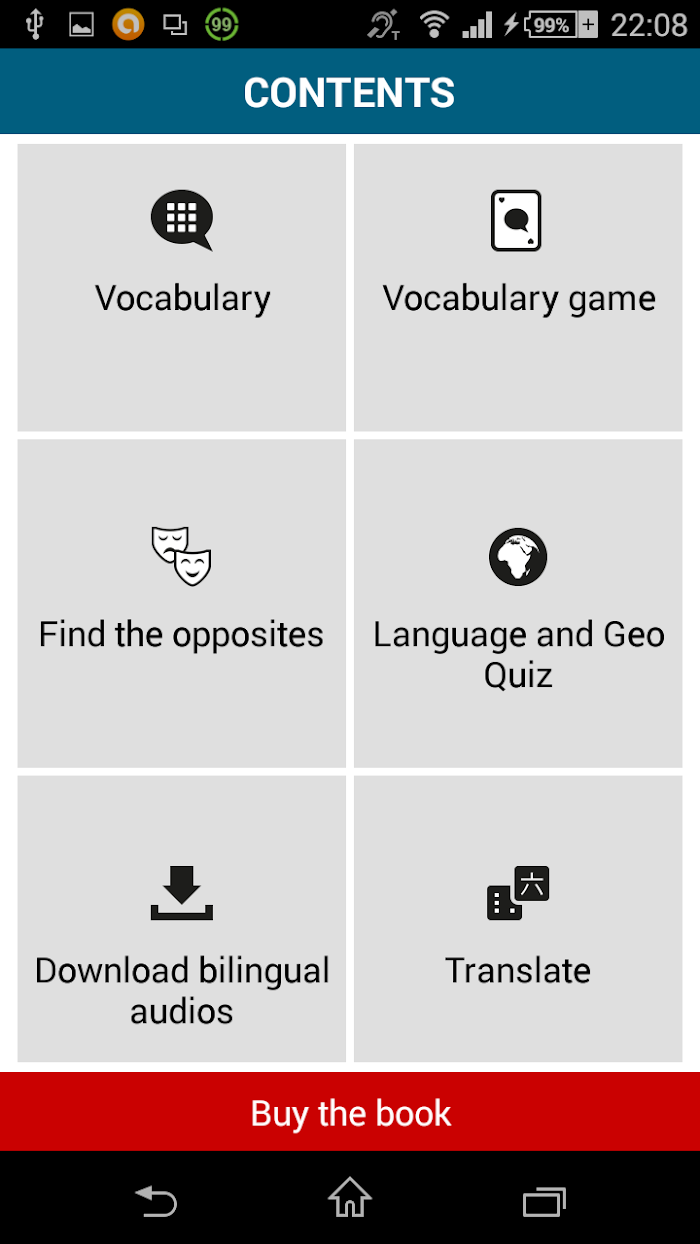Open the Vocabulary section
Screen dimensions: 700x1244
pyautogui.click(x=182, y=288)
